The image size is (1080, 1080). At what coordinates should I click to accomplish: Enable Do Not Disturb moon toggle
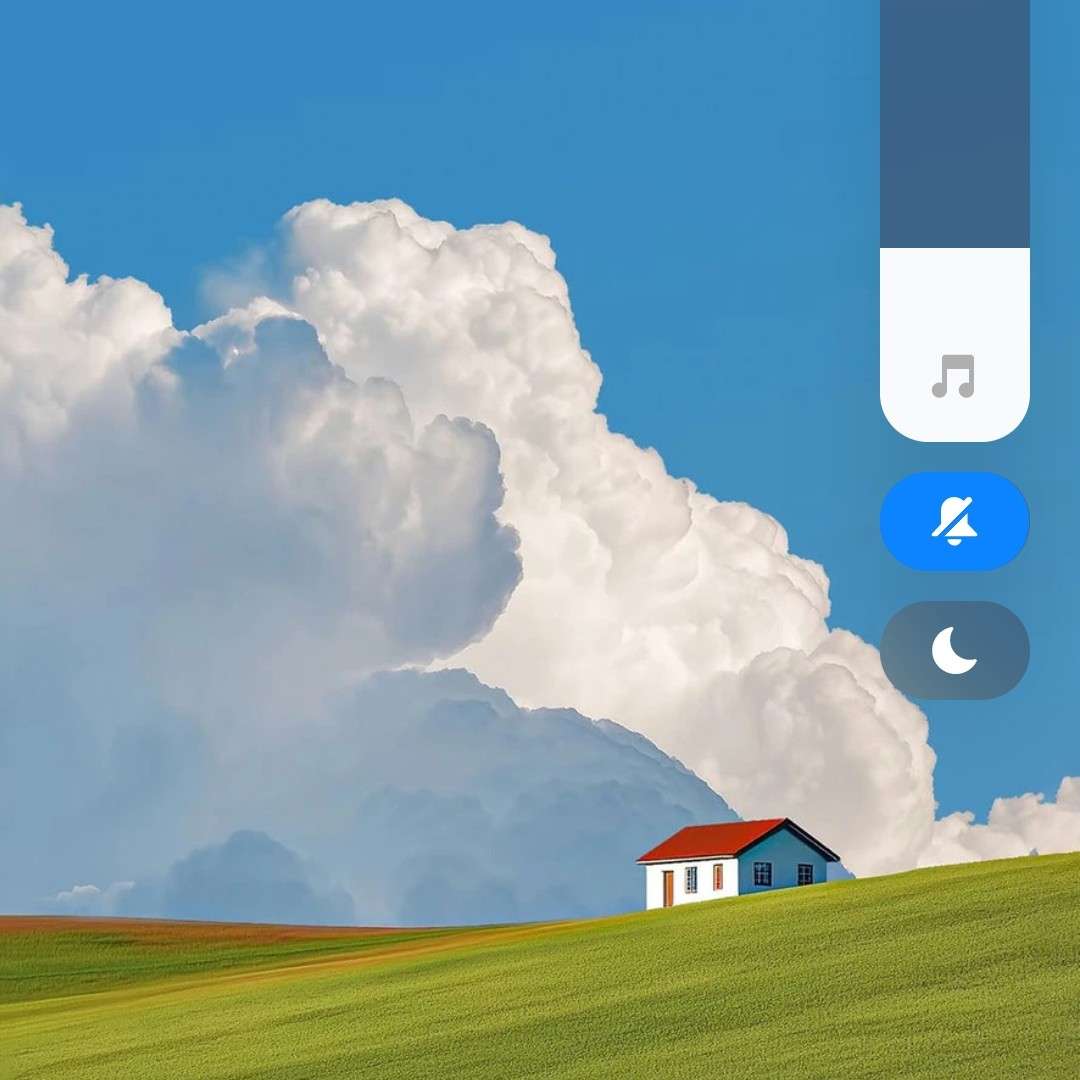pyautogui.click(x=954, y=650)
